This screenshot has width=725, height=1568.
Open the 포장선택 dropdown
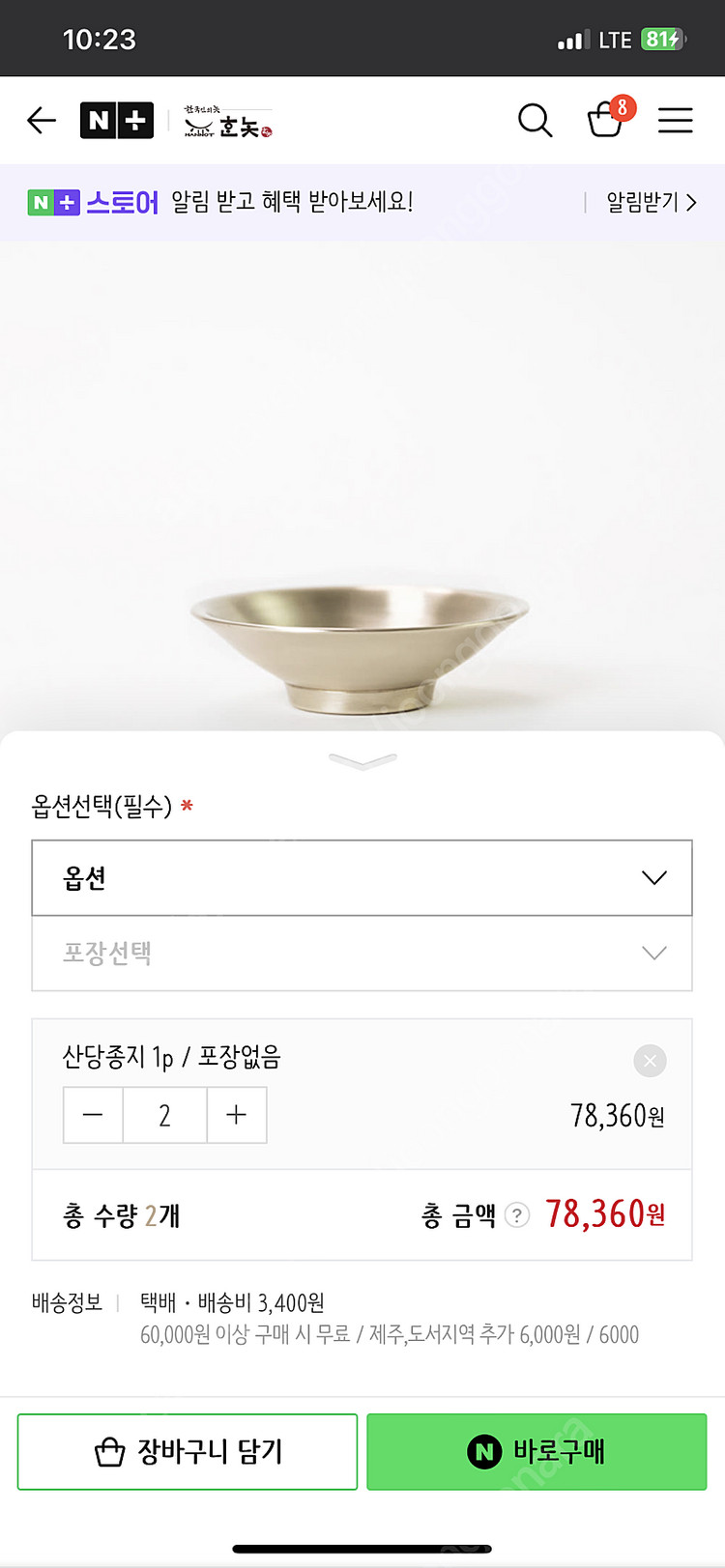(x=362, y=954)
